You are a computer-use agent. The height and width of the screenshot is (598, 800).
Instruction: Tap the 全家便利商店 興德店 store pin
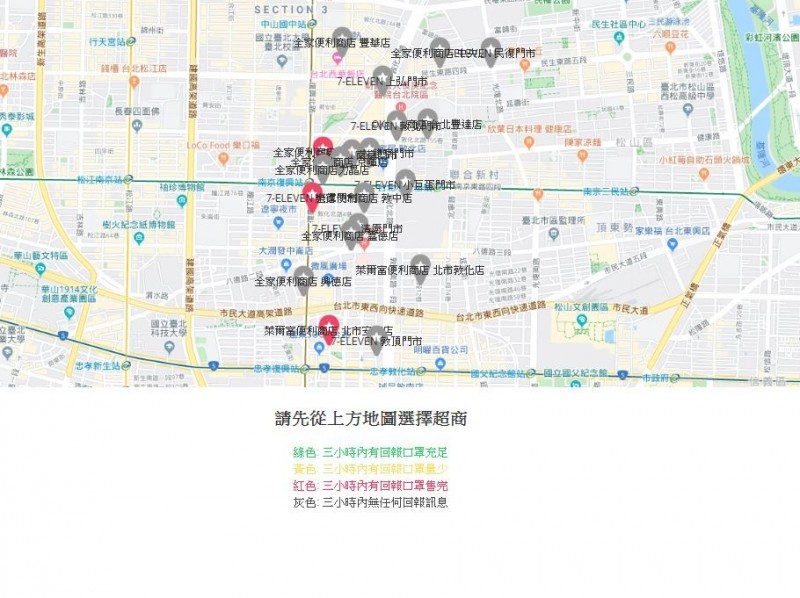pyautogui.click(x=303, y=277)
